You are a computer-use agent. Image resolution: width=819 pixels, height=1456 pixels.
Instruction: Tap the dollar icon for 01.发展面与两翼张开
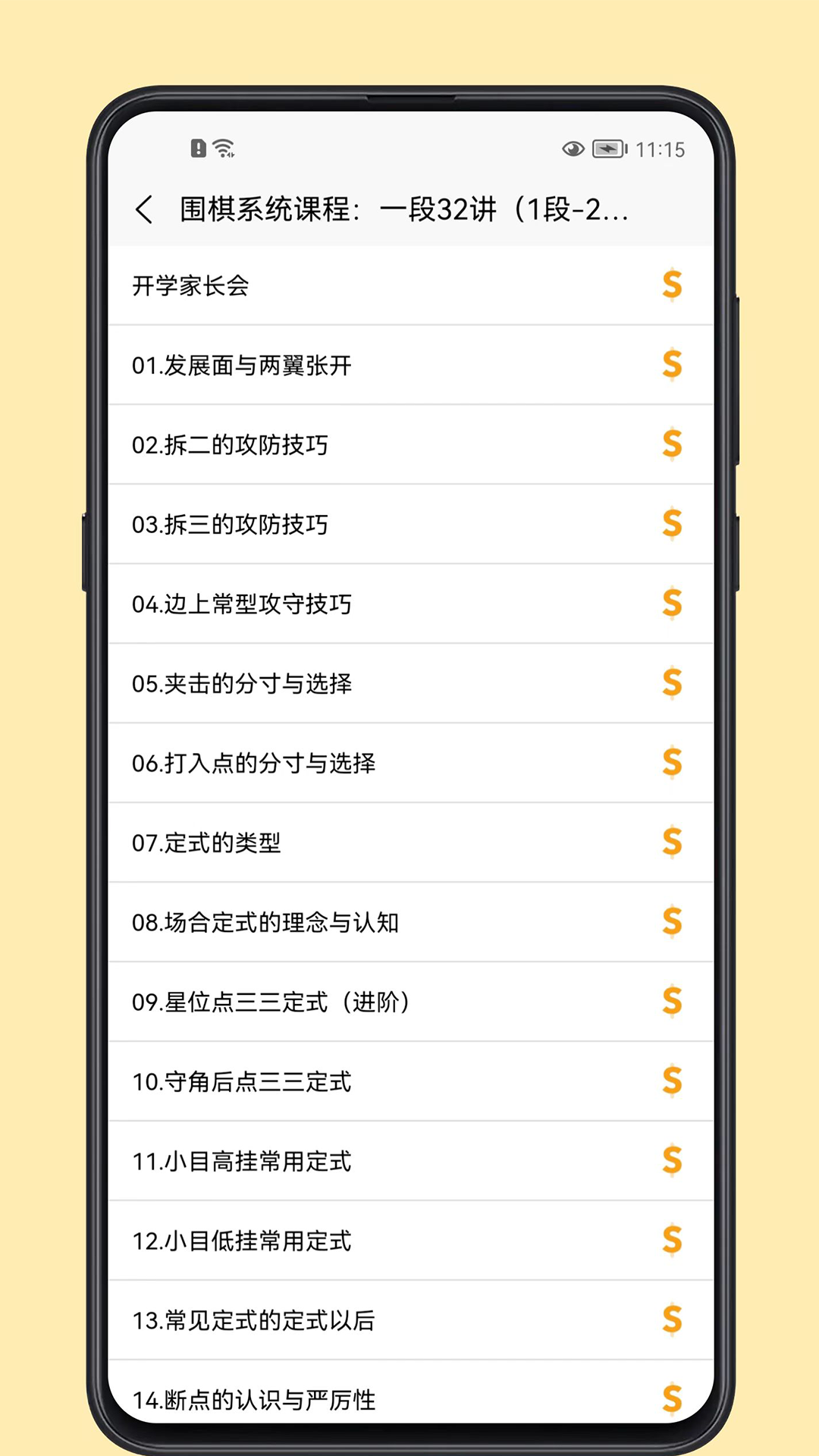coord(672,366)
